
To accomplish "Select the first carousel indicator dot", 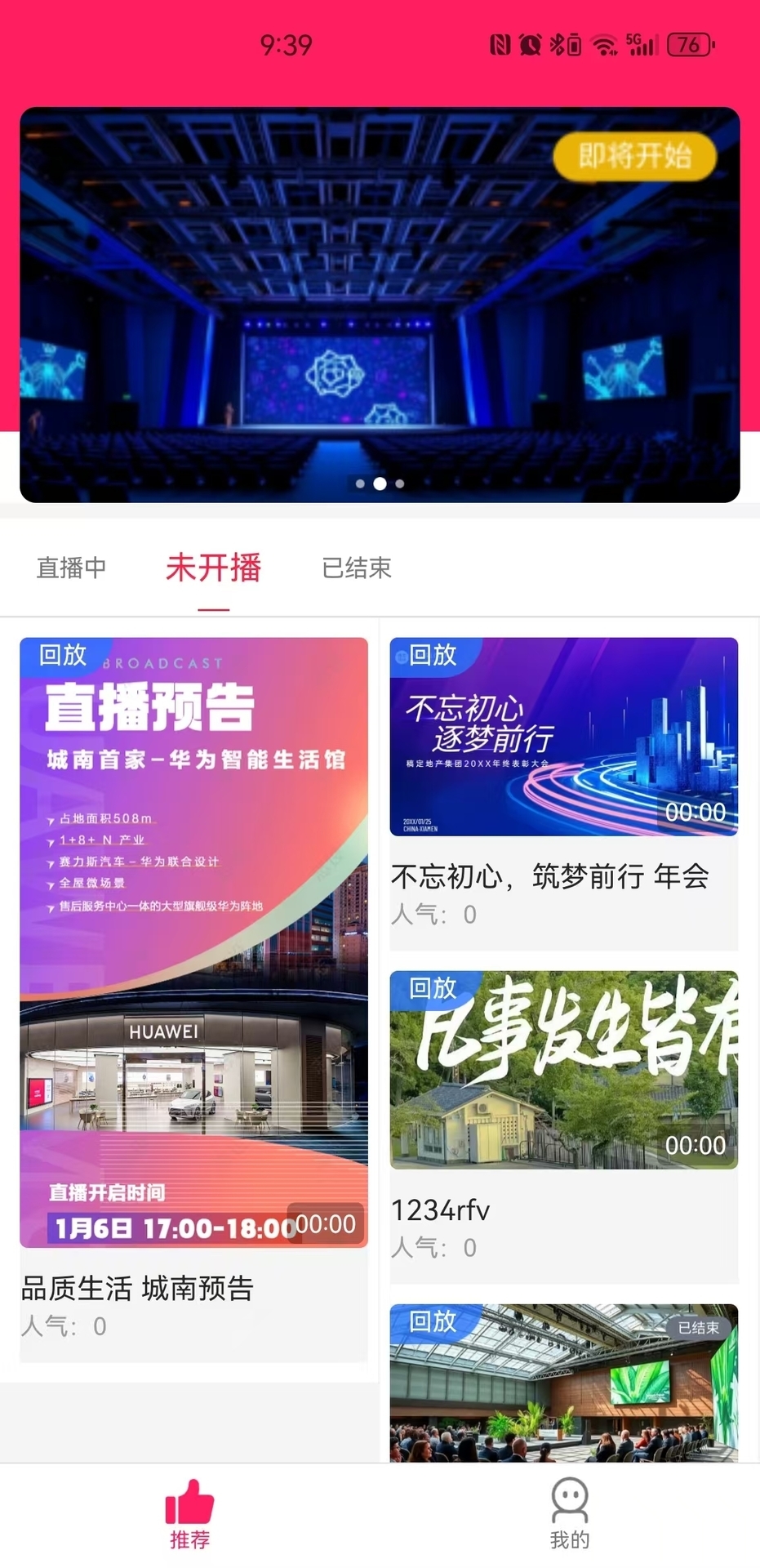I will coord(360,483).
